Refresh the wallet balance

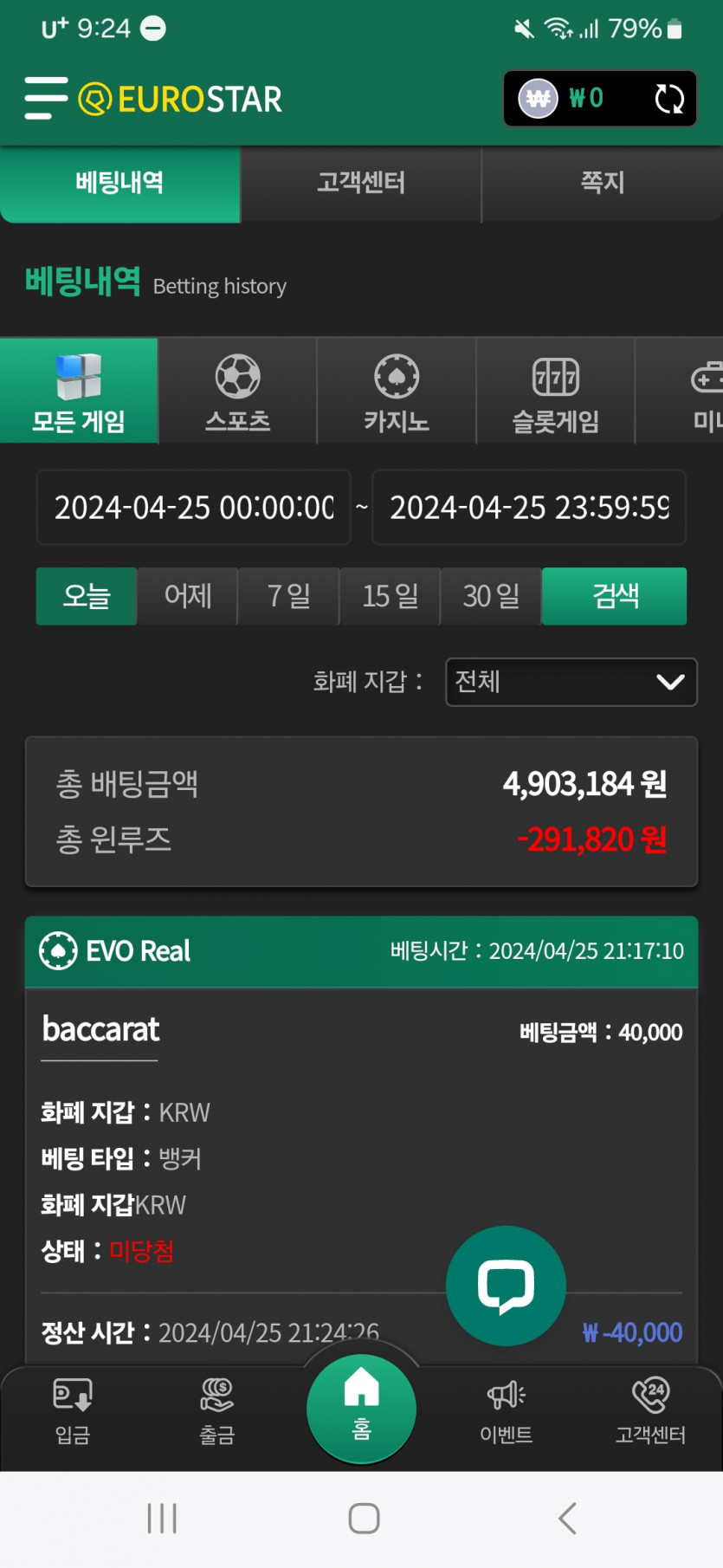pyautogui.click(x=668, y=99)
